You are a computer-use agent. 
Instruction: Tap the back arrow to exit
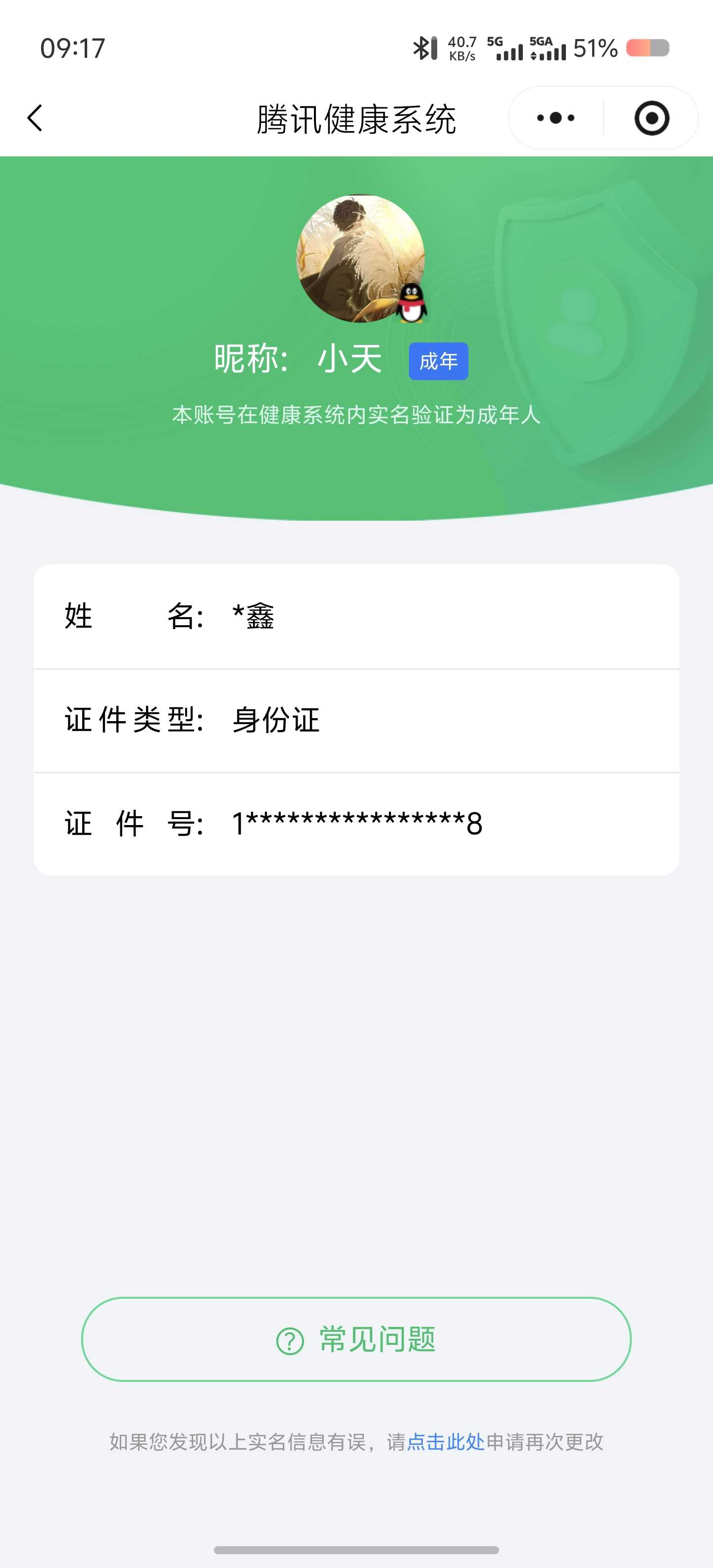pyautogui.click(x=35, y=118)
